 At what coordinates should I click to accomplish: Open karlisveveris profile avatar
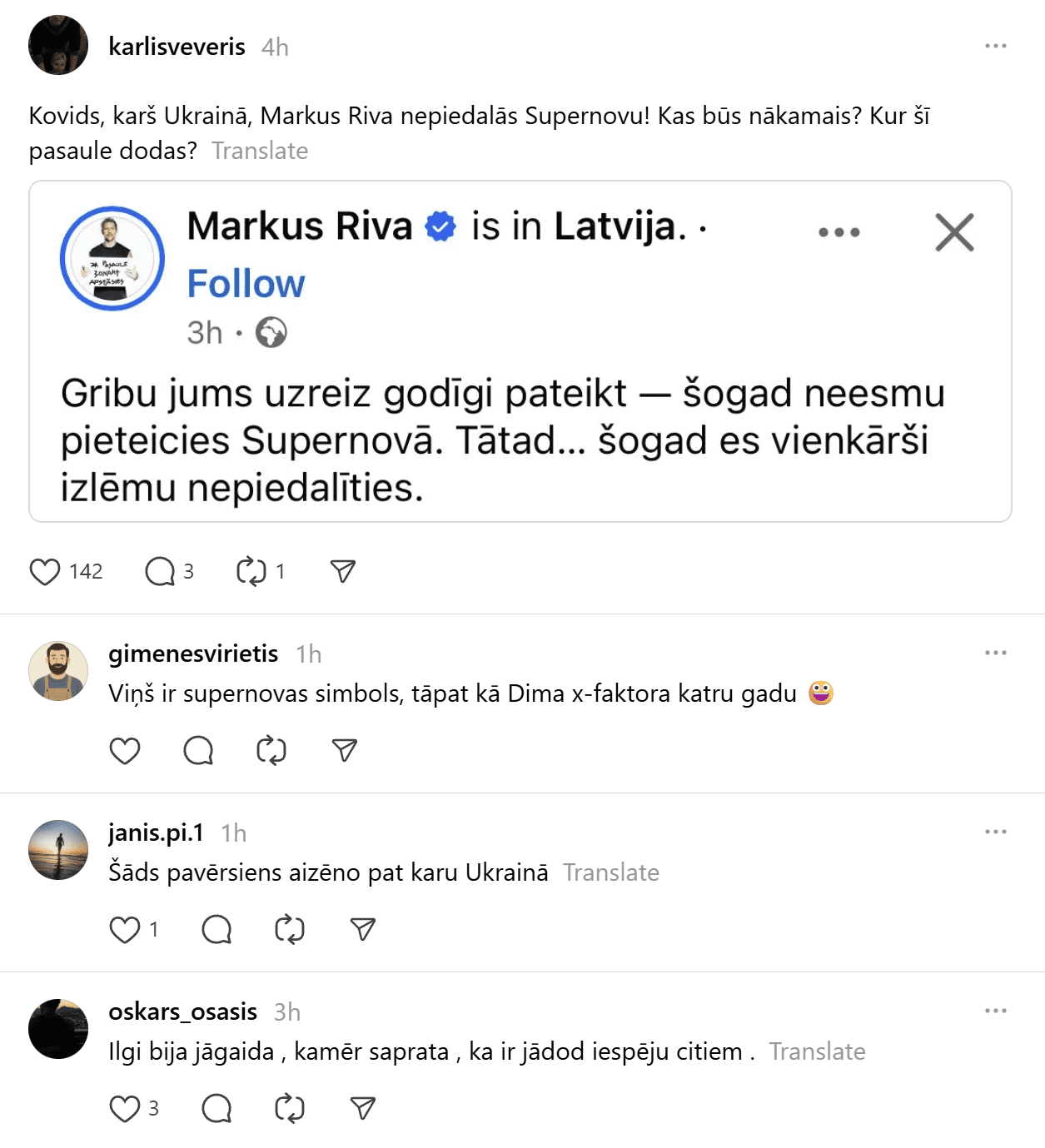(58, 46)
